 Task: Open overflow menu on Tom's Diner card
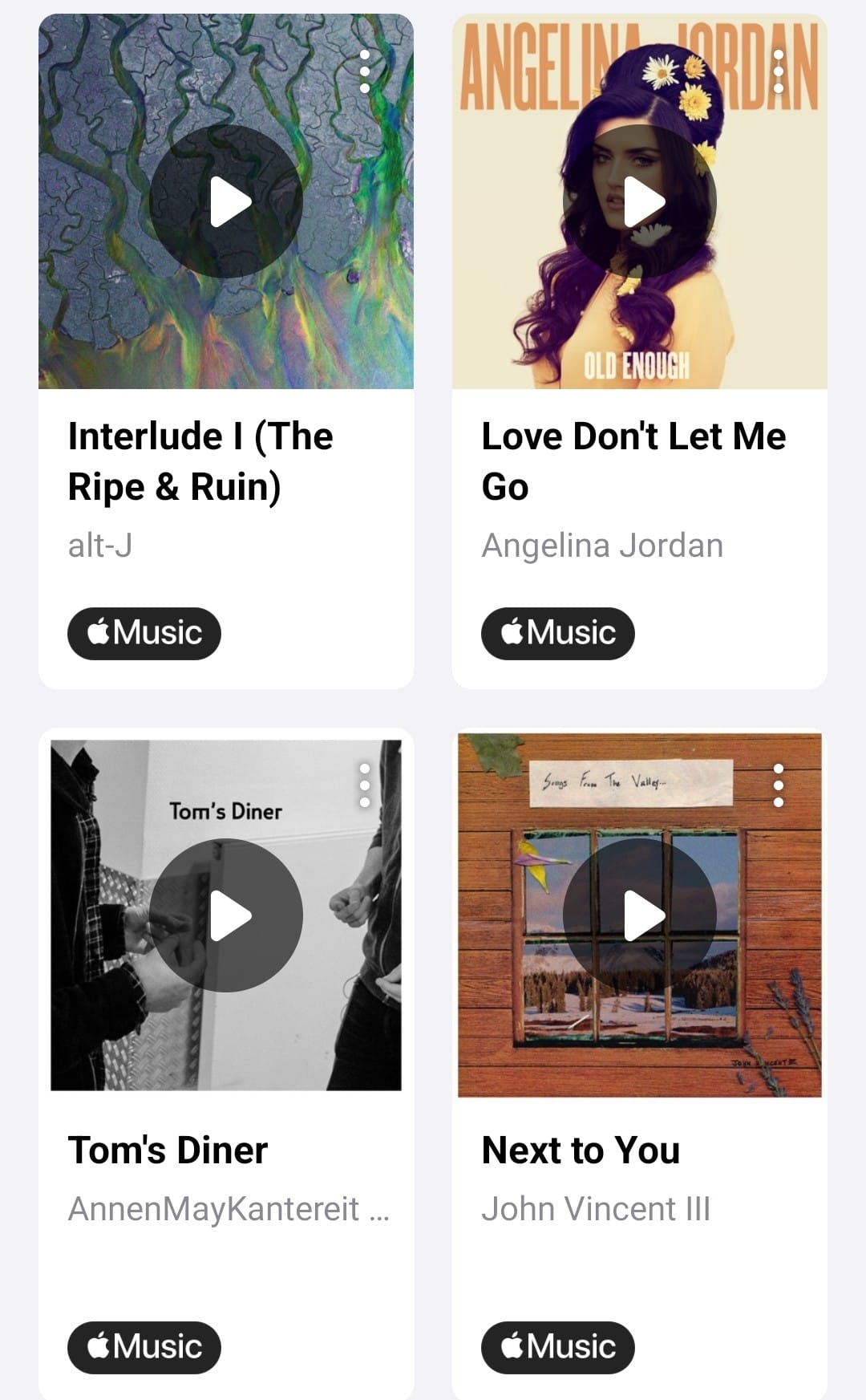pyautogui.click(x=365, y=785)
